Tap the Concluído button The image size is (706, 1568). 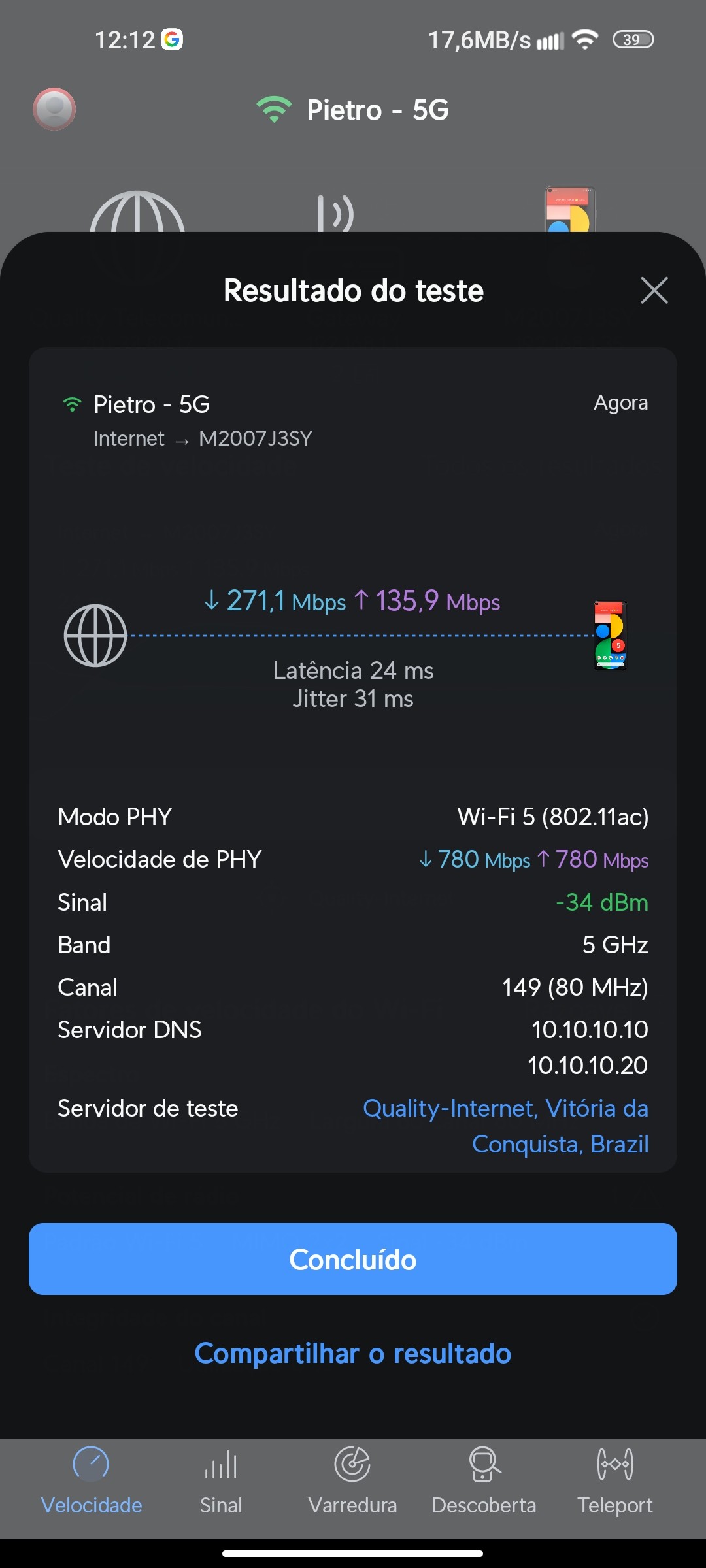click(x=353, y=1259)
